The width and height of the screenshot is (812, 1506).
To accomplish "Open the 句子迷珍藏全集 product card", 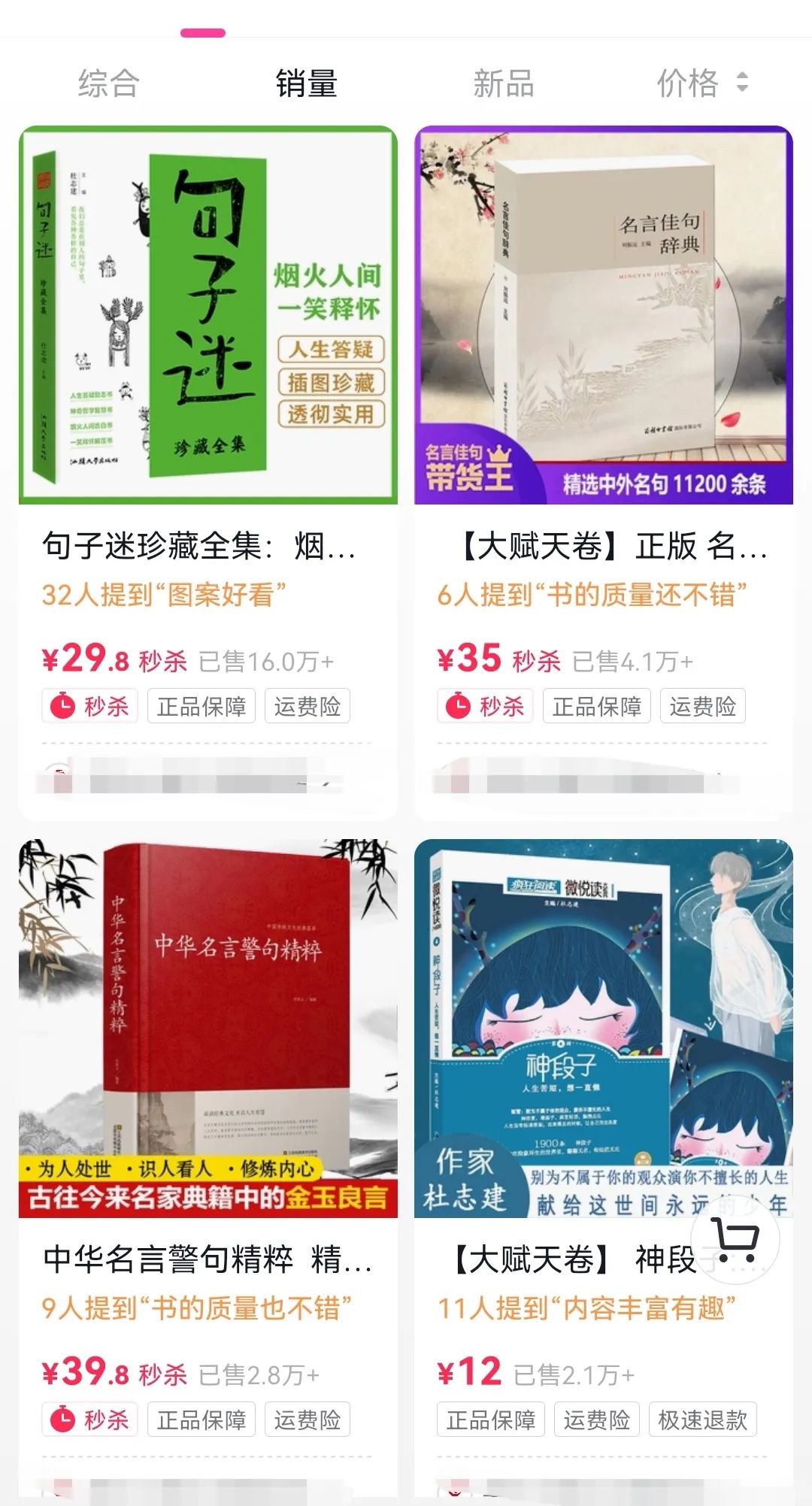I will coord(208,316).
